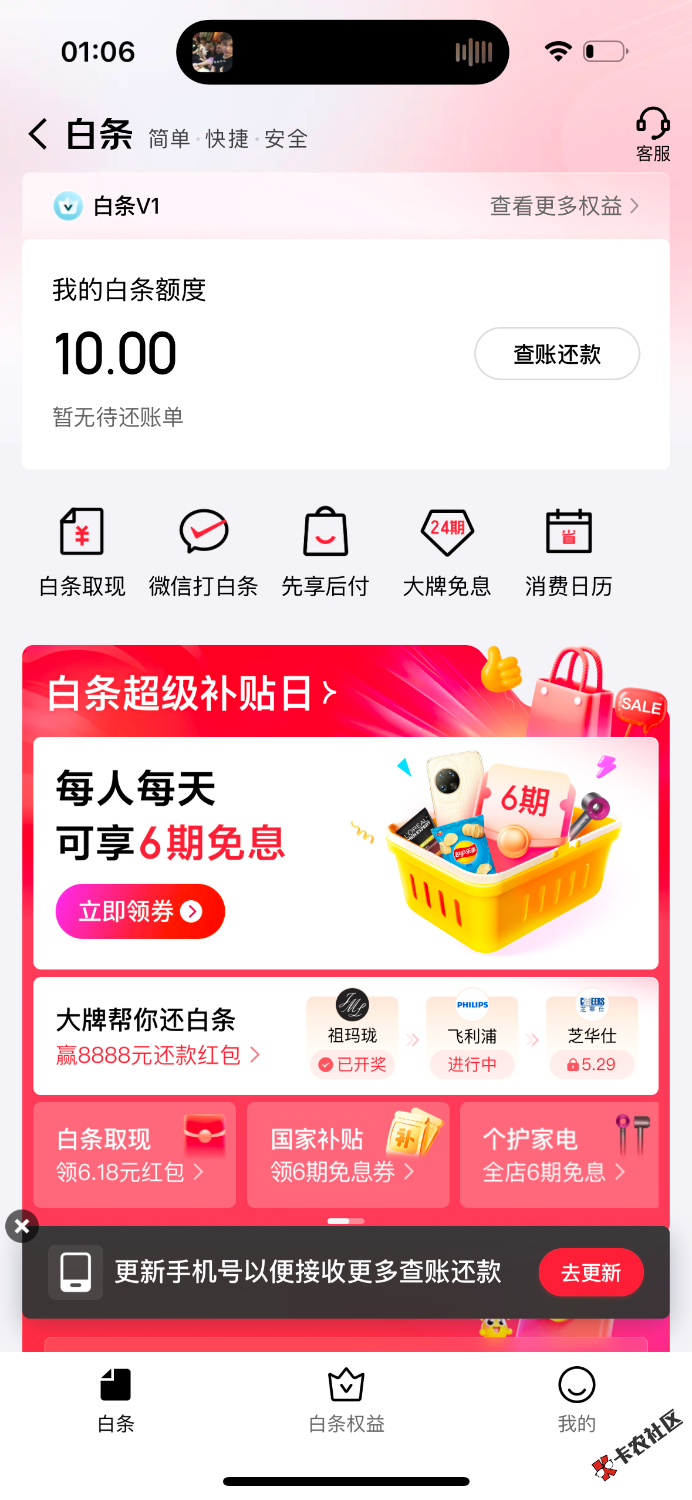
Task: Select the 飞利浦 进行中 brand tile
Action: (x=472, y=1037)
